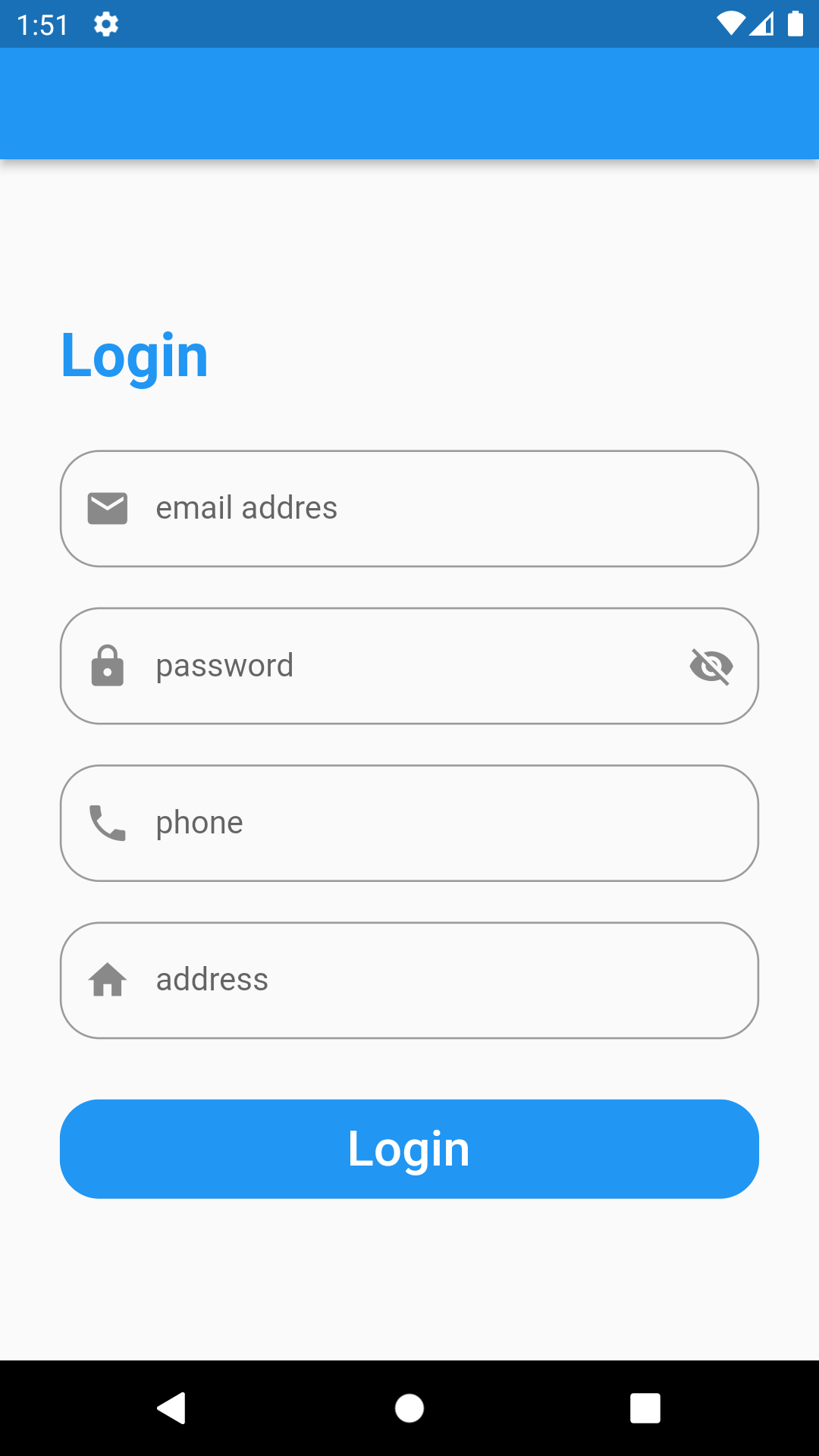Click the home icon beside address
The image size is (819, 1456).
tap(107, 980)
